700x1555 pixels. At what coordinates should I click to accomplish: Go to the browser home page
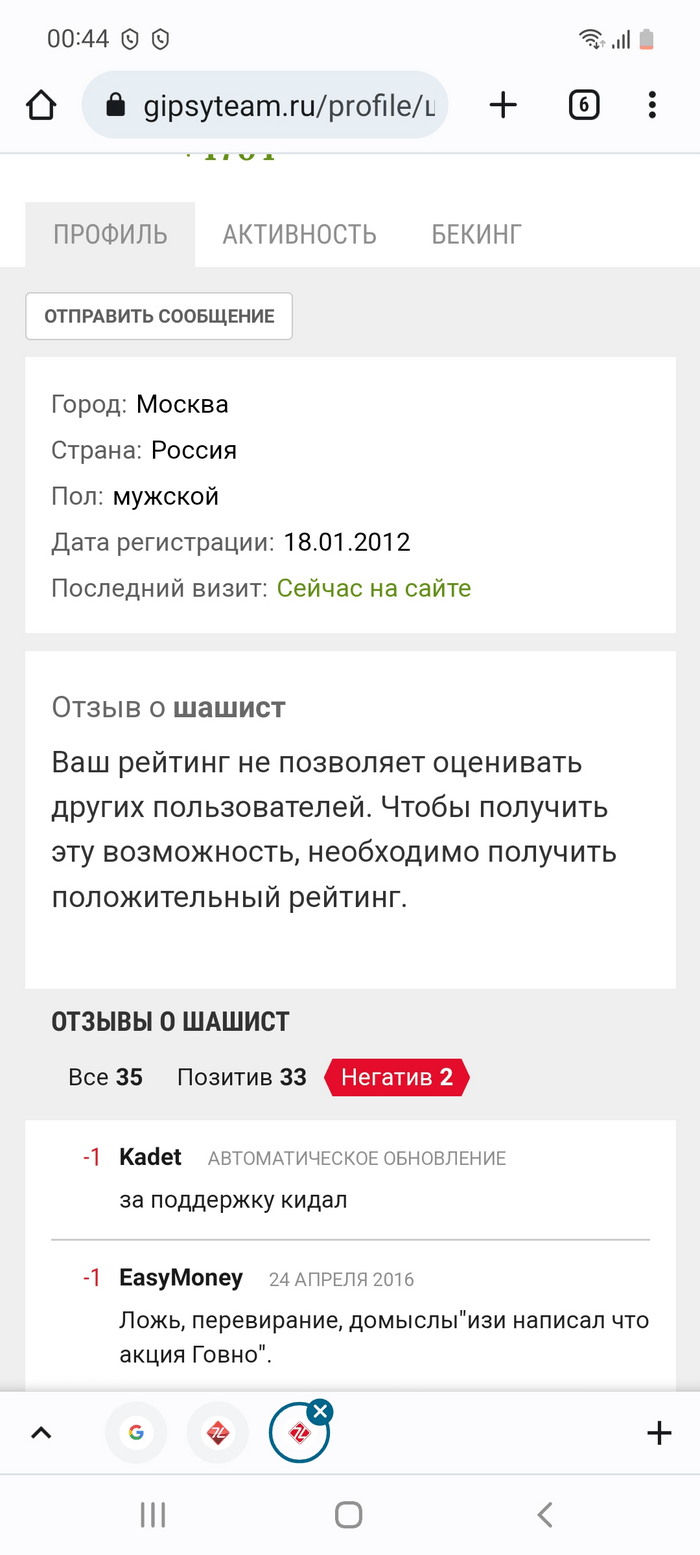pos(41,105)
